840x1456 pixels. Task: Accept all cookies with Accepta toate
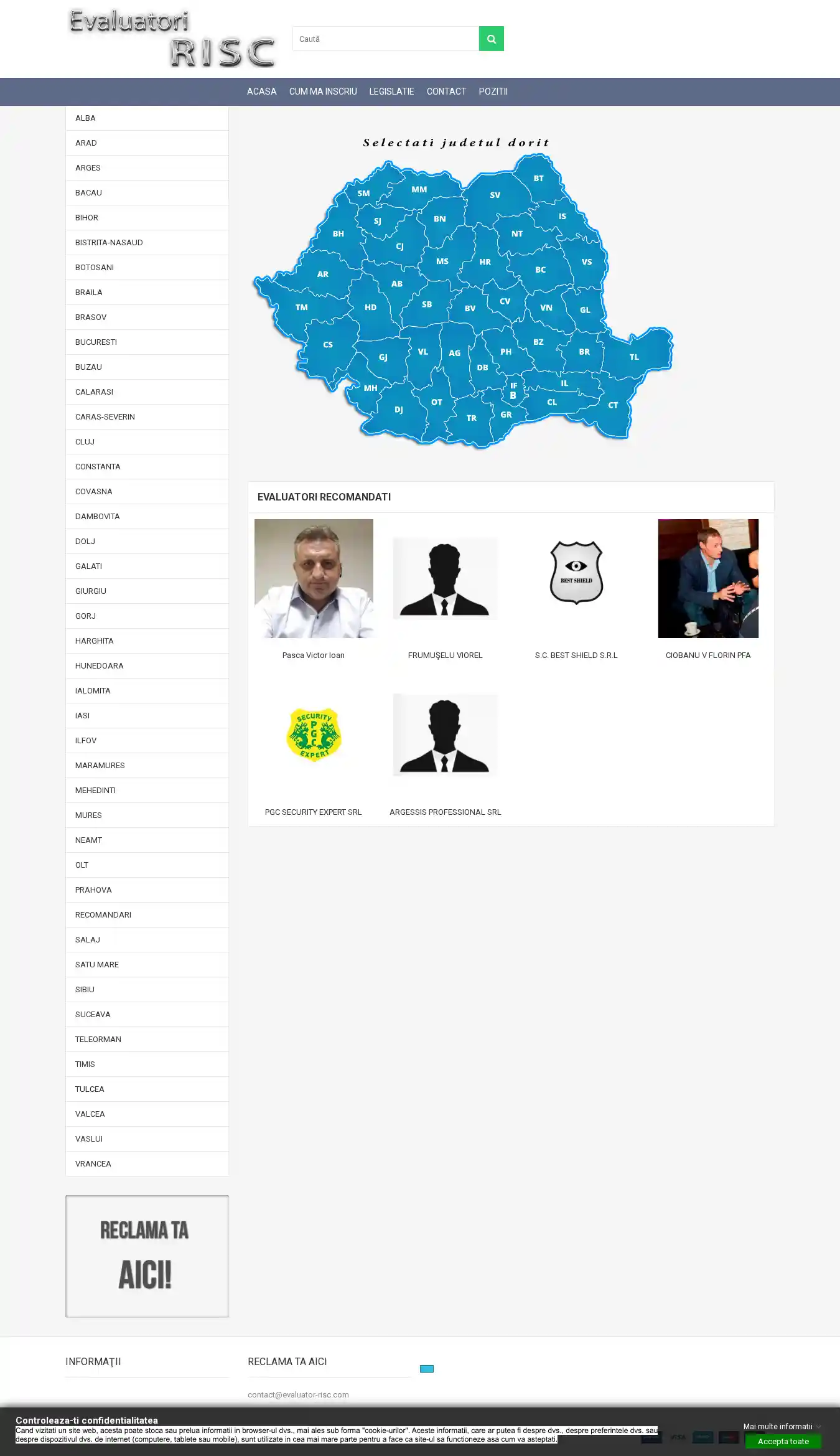783,1441
